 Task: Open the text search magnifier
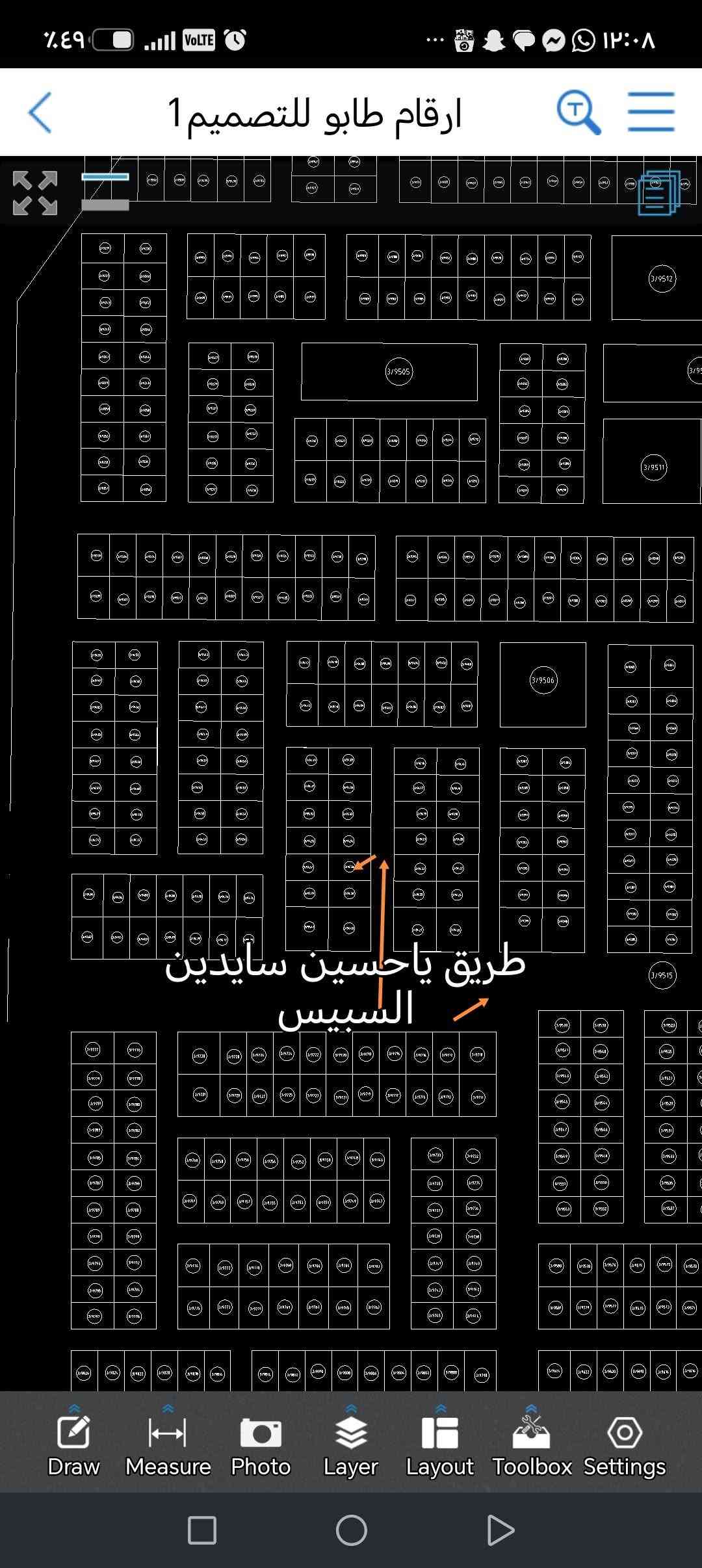(578, 113)
